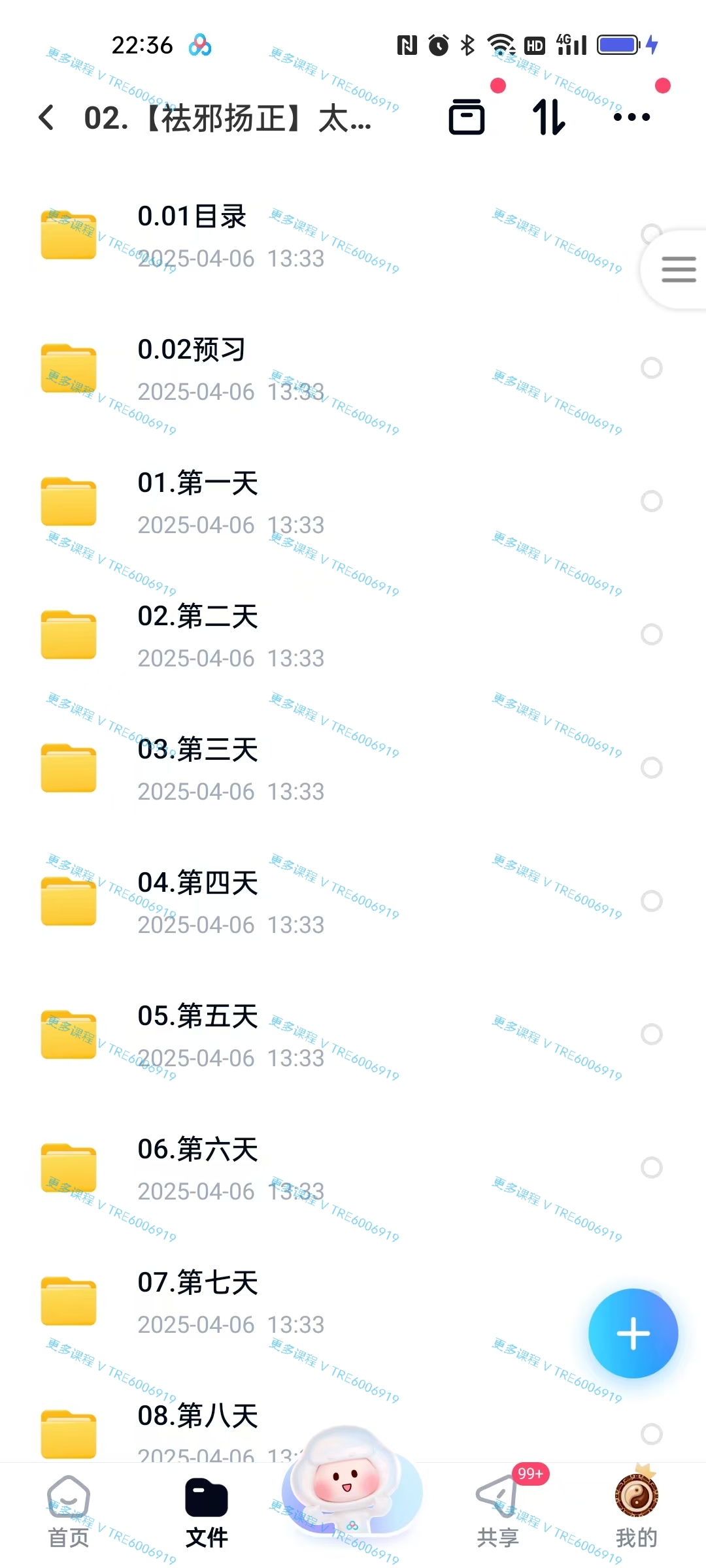Switch to the 文件 tab
The width and height of the screenshot is (706, 1568).
207,1512
